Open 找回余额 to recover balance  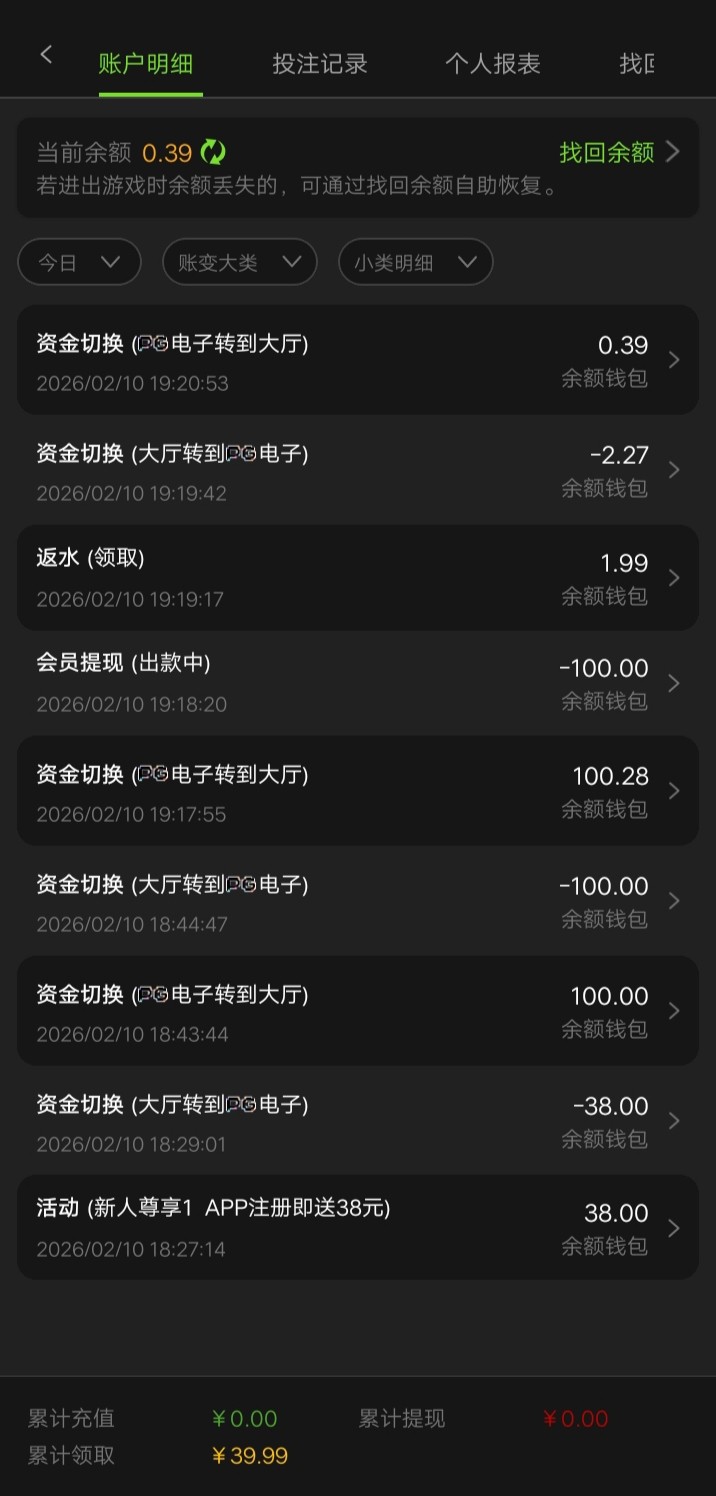[618, 152]
